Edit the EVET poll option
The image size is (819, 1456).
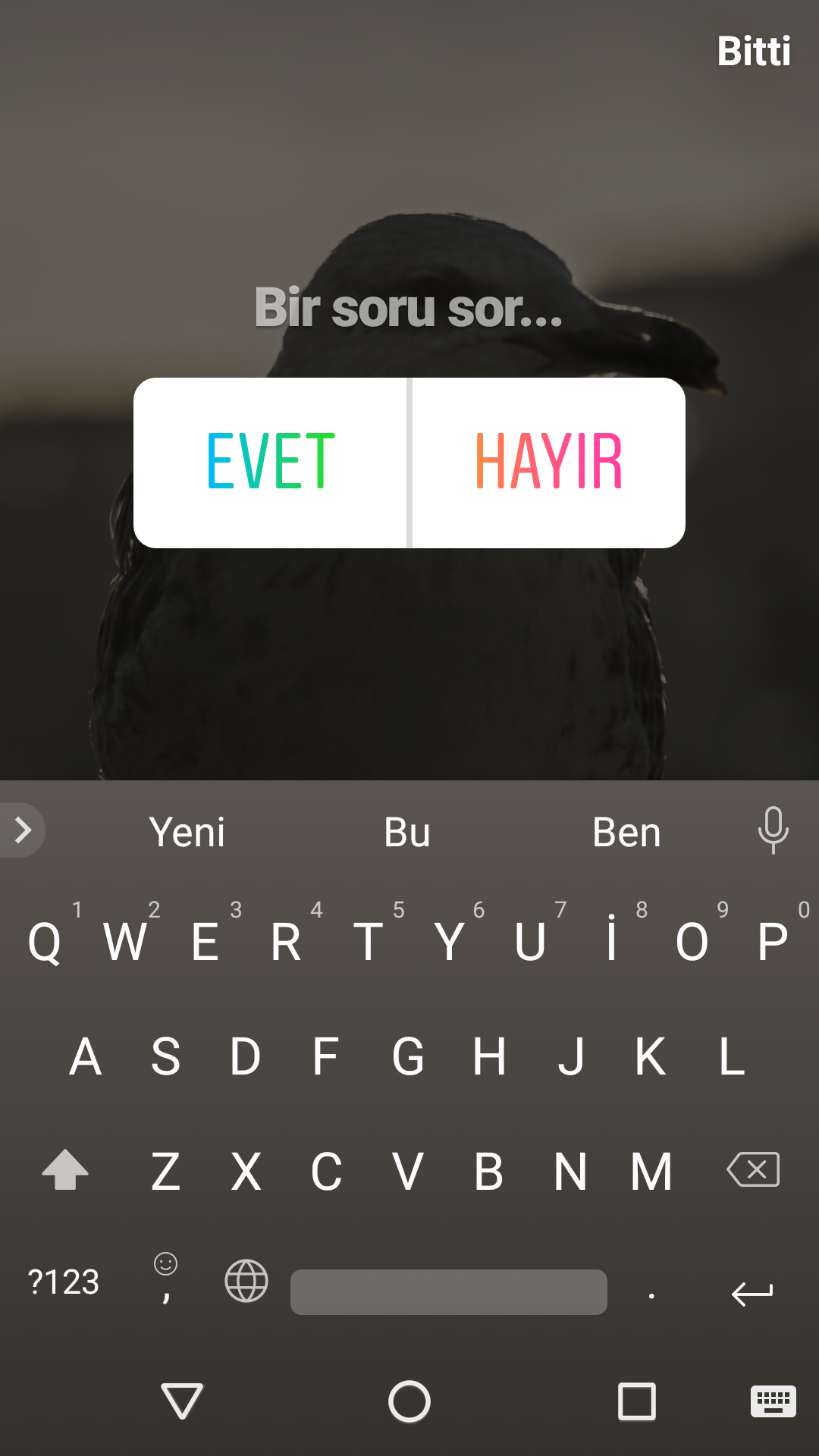tap(271, 463)
